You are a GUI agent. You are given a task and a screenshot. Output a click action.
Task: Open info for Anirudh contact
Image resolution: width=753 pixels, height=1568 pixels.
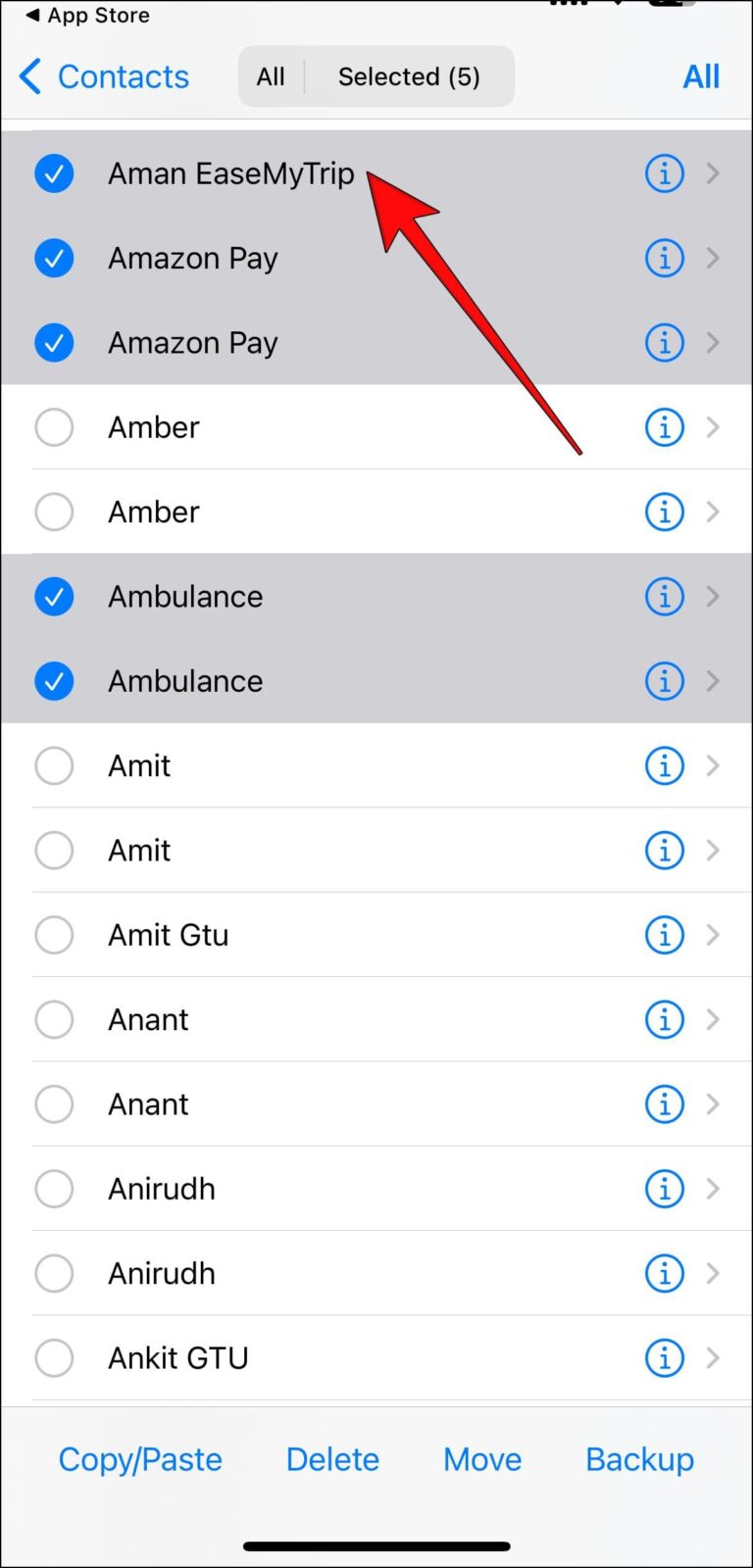pyautogui.click(x=665, y=1188)
